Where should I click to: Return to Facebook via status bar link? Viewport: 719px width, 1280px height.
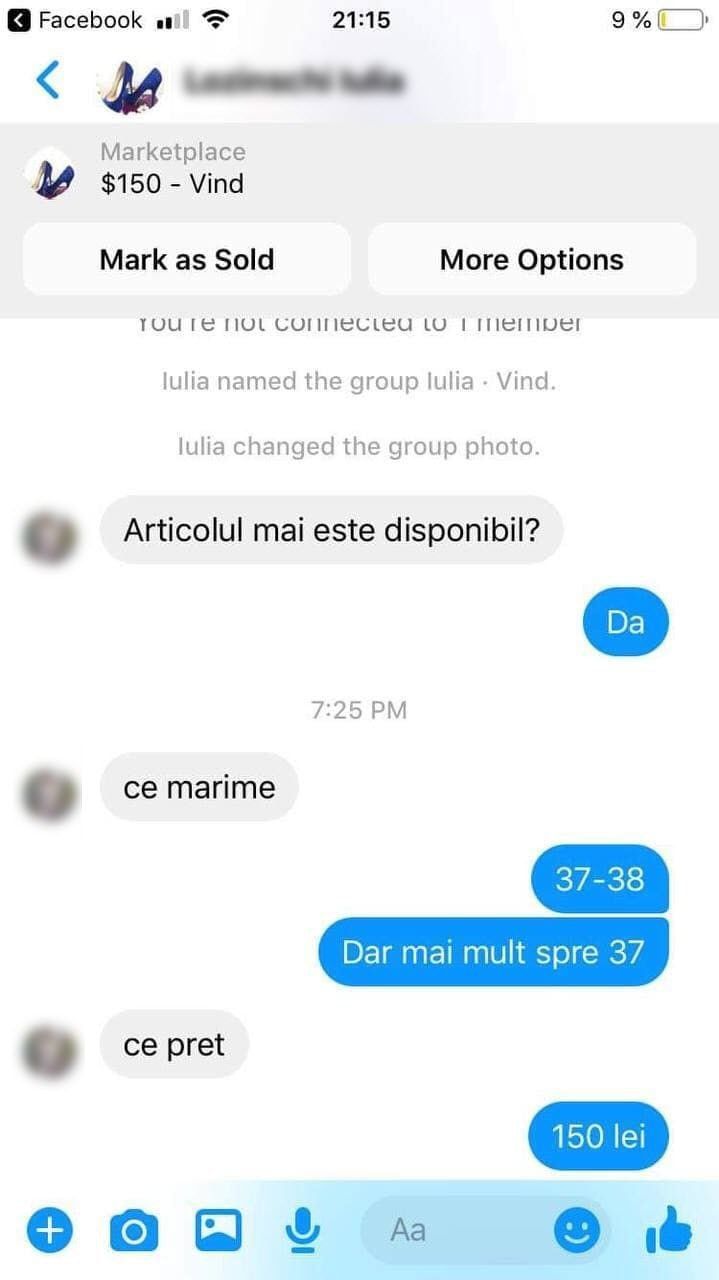coord(76,20)
